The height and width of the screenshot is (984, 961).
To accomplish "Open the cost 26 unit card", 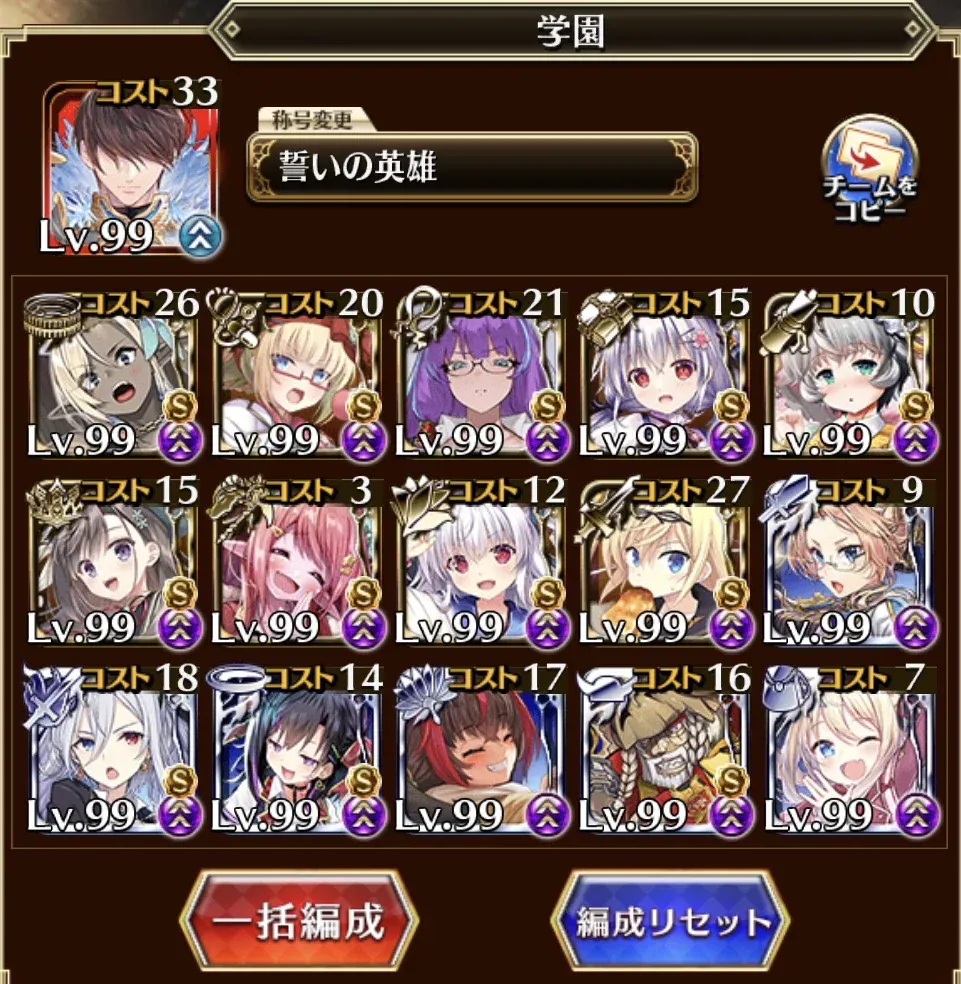I will click(x=114, y=375).
